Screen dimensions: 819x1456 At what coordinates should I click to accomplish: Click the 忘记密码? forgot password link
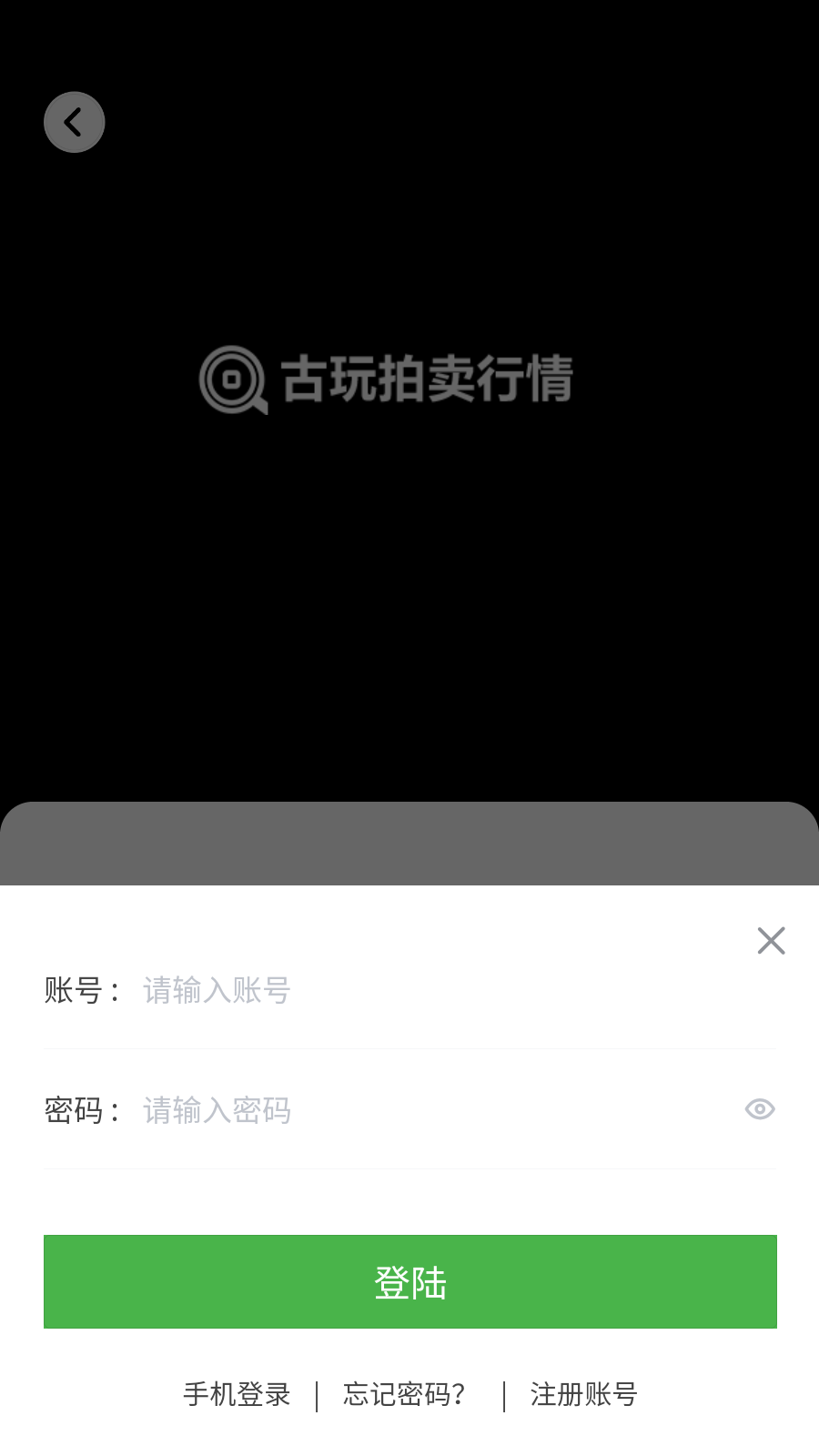[404, 1393]
